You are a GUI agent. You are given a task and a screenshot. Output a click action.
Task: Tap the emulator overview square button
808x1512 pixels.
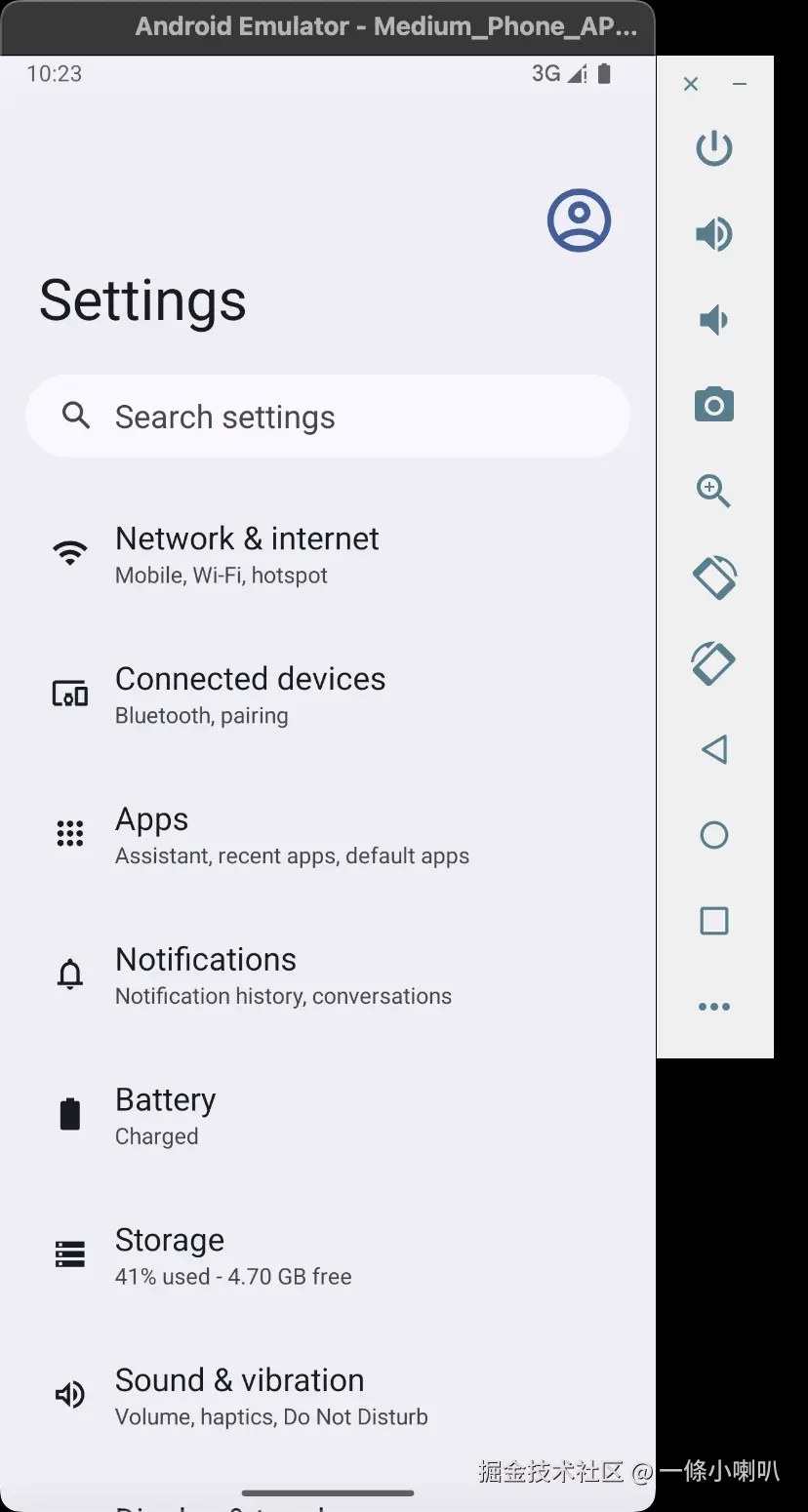(x=714, y=921)
